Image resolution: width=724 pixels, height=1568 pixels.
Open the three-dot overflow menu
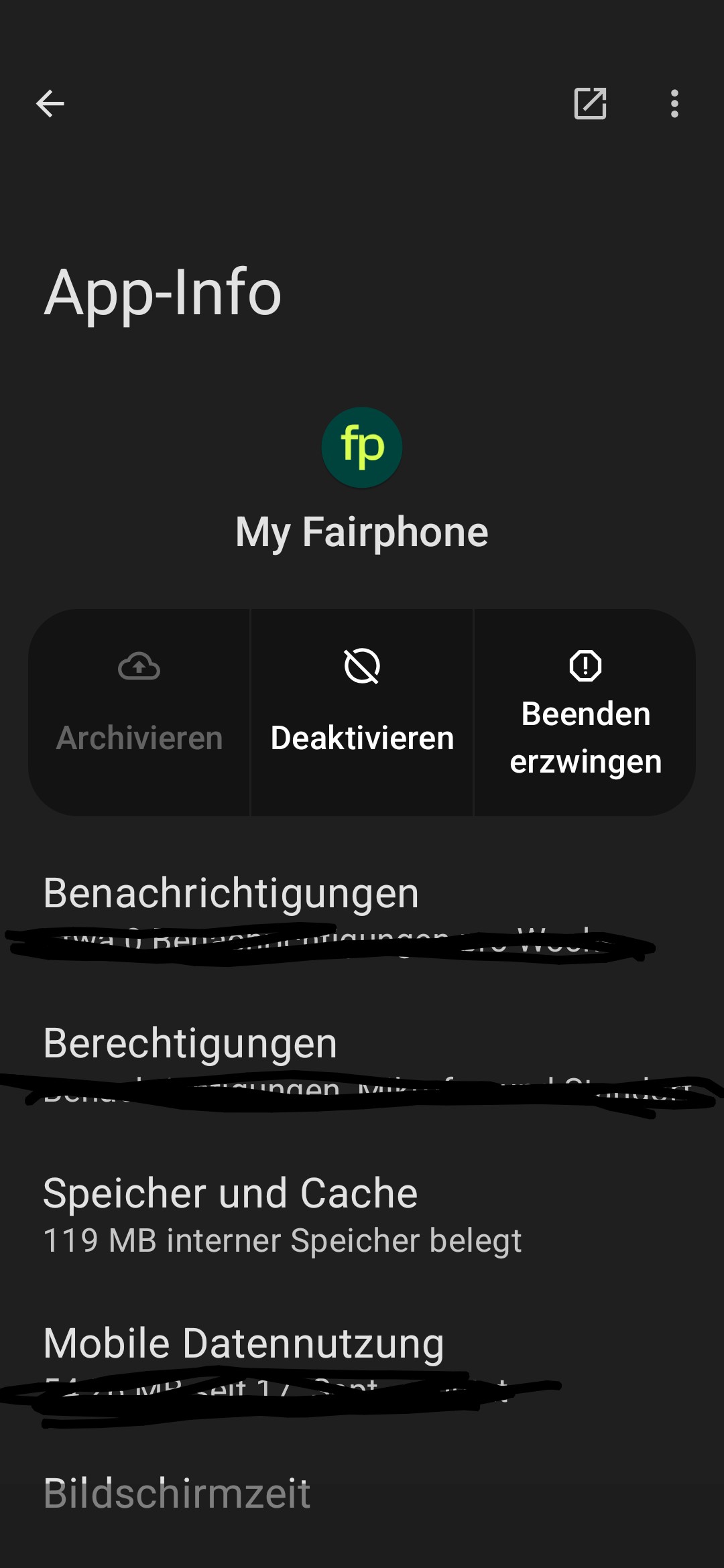674,104
